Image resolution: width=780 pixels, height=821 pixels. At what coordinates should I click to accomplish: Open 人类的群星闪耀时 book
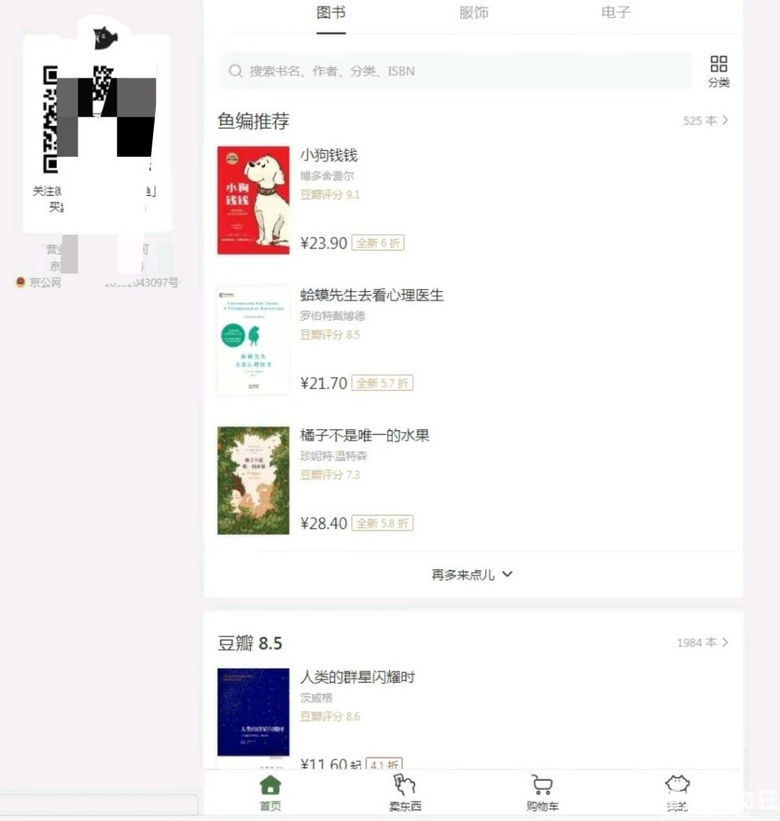[x=357, y=677]
